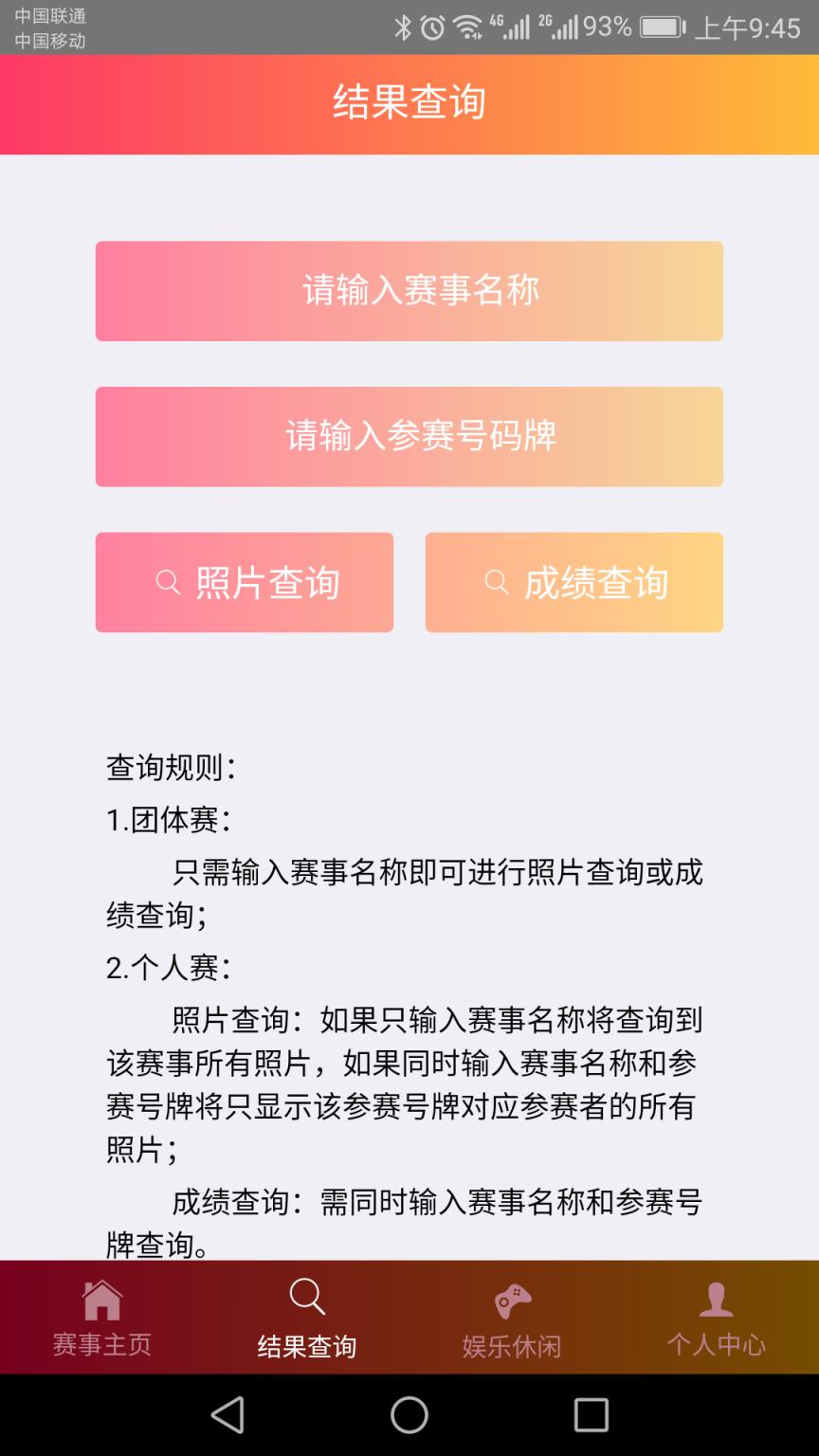Tap the 请输入参赛号码牌 input field

[x=409, y=437]
